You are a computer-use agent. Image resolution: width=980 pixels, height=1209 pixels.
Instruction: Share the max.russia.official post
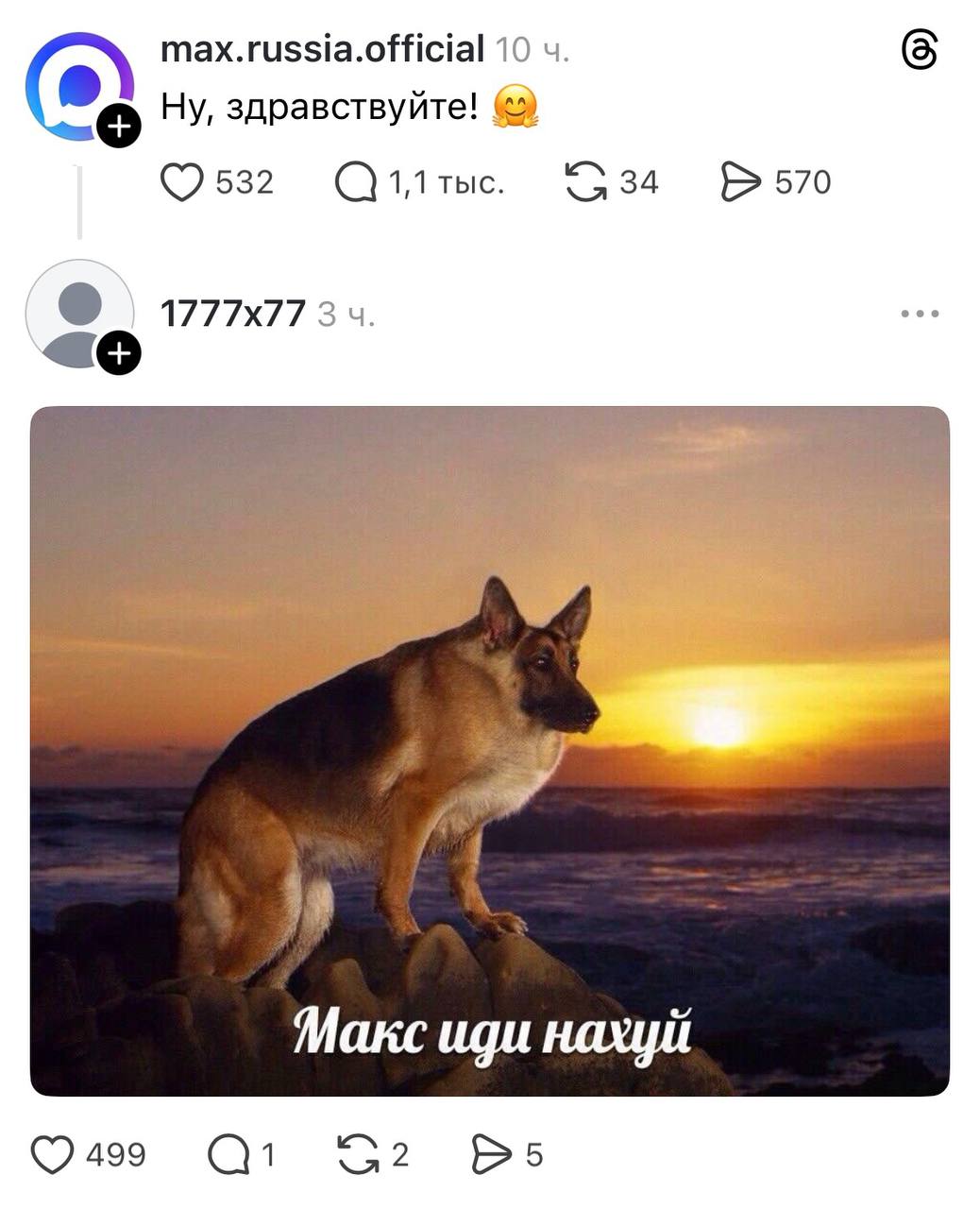click(x=740, y=182)
